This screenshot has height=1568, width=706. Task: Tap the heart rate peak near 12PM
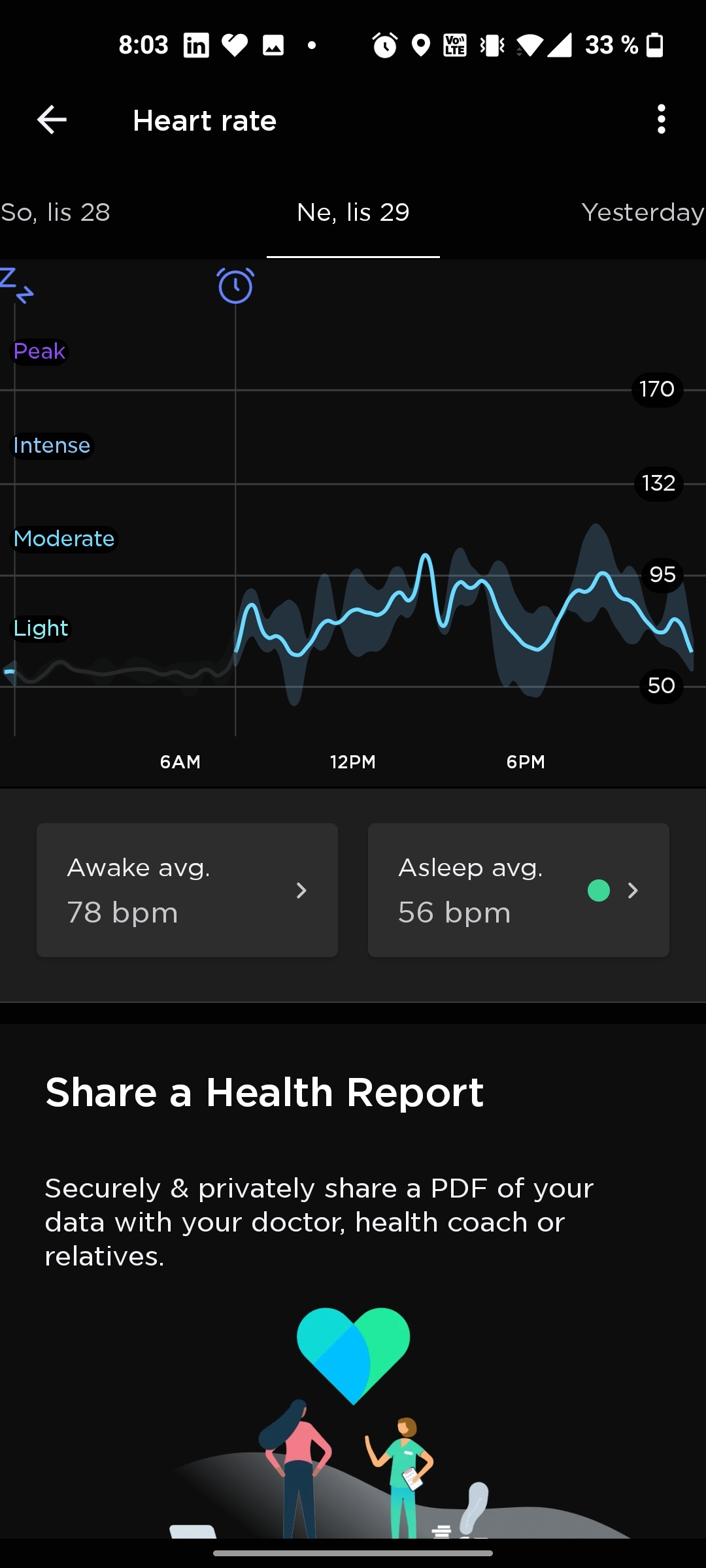click(426, 555)
